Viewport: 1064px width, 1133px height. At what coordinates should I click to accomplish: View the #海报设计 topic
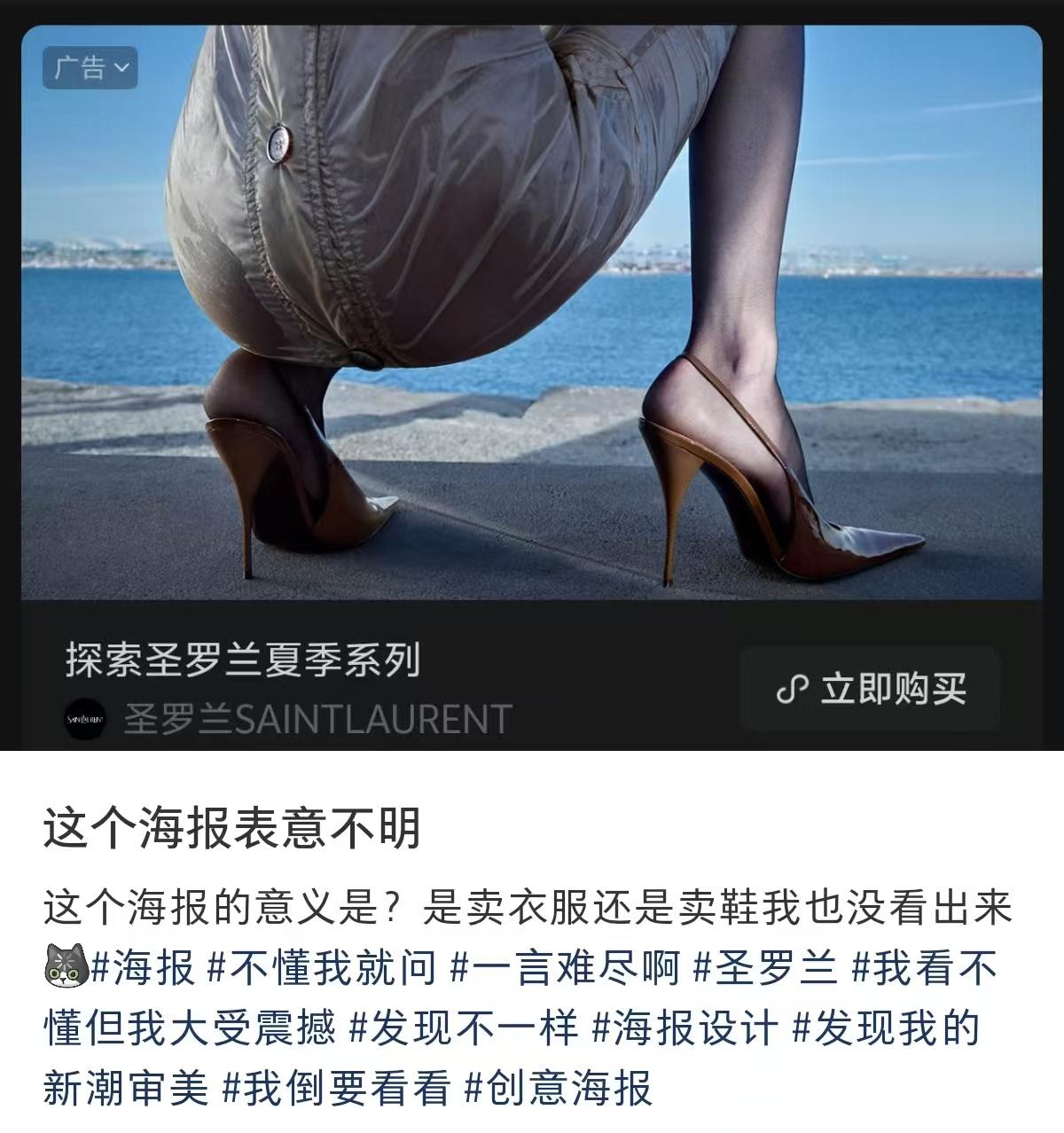click(685, 1028)
